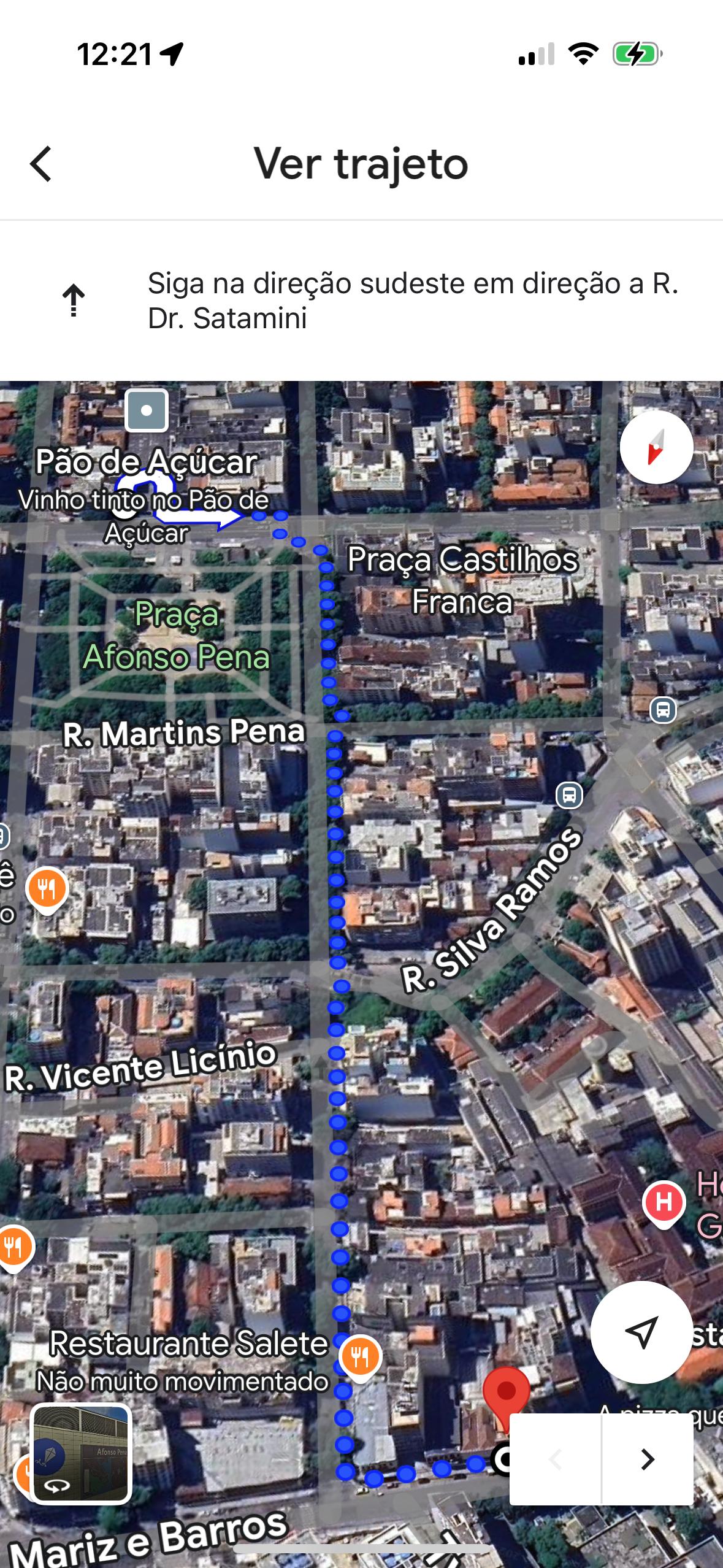Image resolution: width=723 pixels, height=1568 pixels.
Task: Center map on my location
Action: pyautogui.click(x=641, y=1332)
